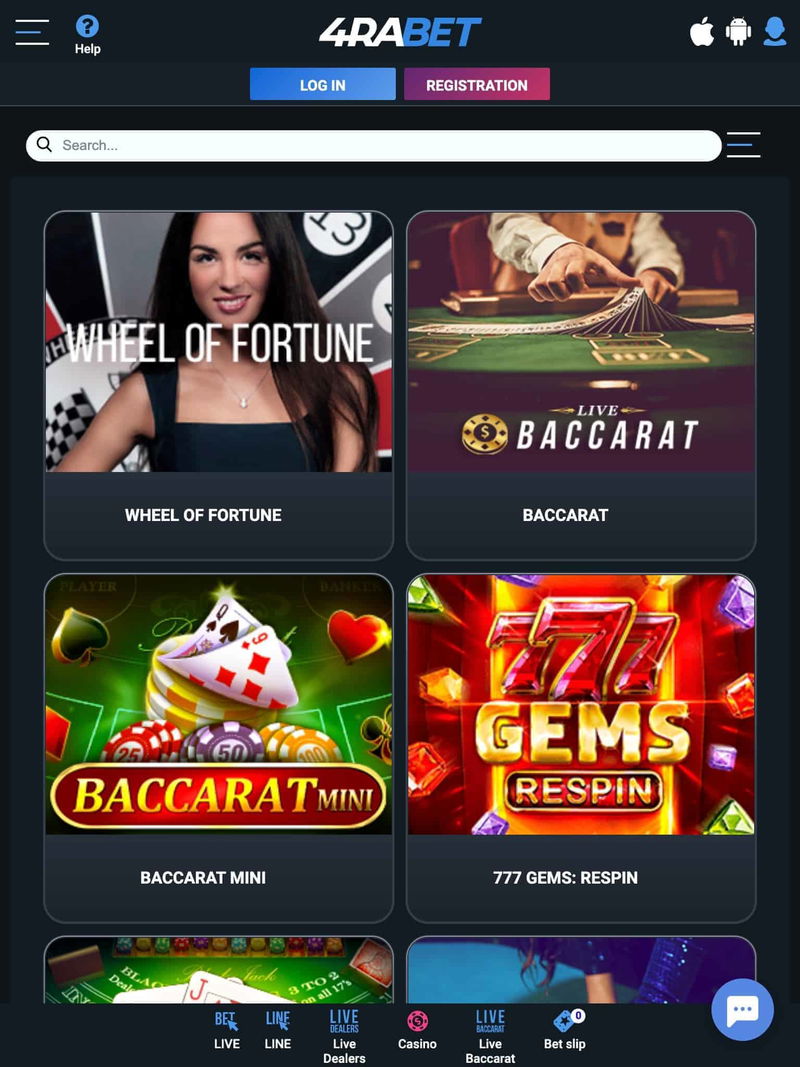This screenshot has width=800, height=1067.
Task: Open the Wheel of Fortune game thumbnail
Action: coord(217,341)
